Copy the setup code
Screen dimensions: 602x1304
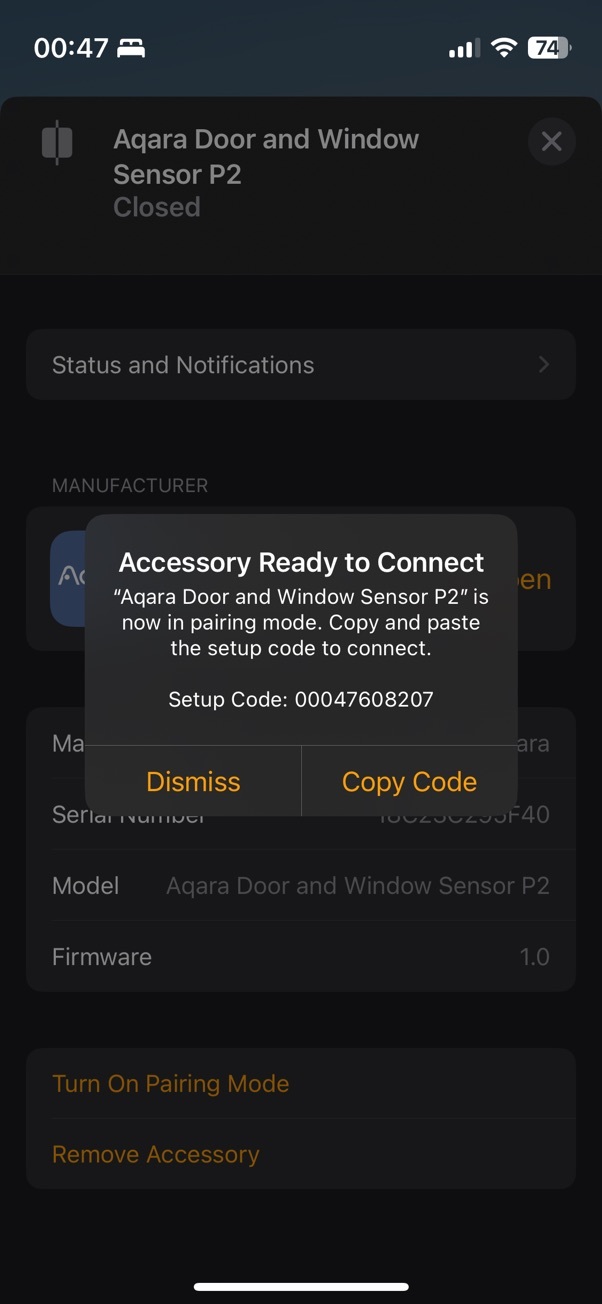point(409,781)
